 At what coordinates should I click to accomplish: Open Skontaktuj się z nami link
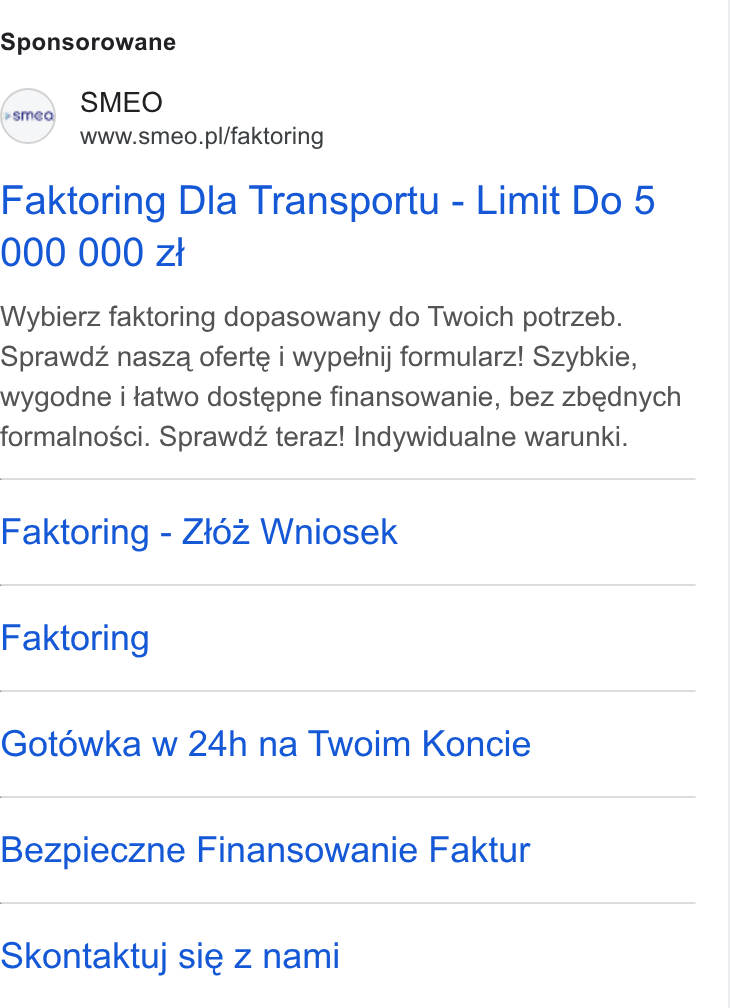point(170,956)
